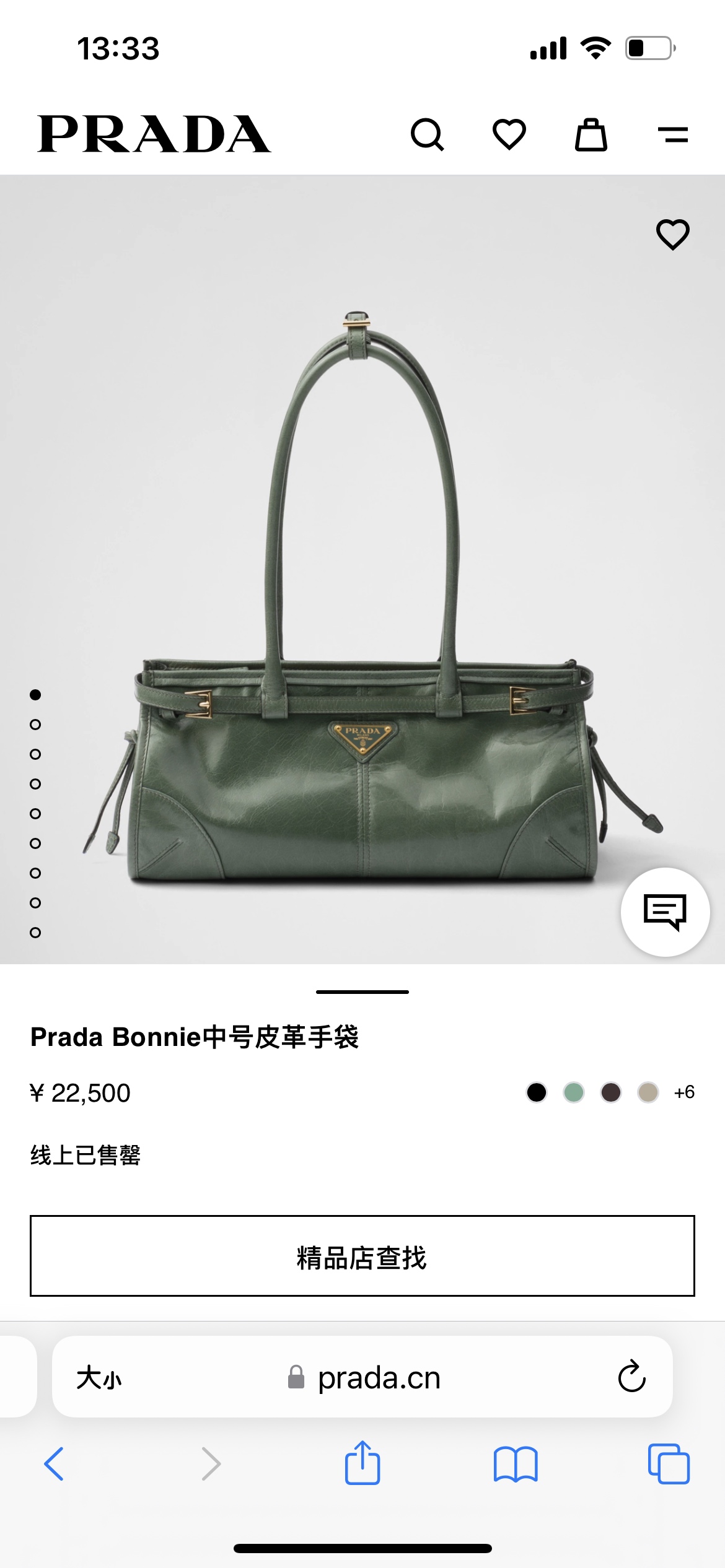The width and height of the screenshot is (725, 1568).
Task: Reload the prada.cn page
Action: point(631,1377)
